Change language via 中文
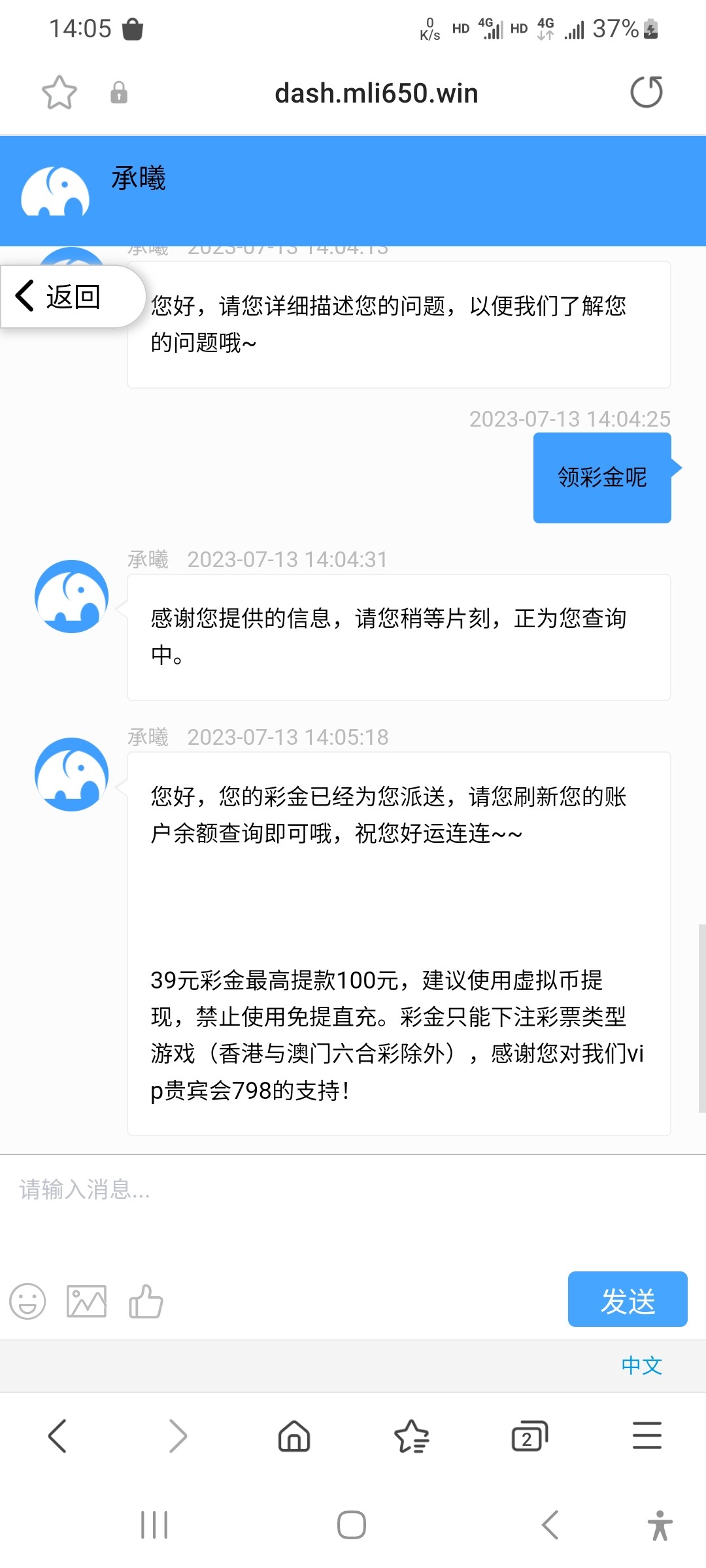This screenshot has height=1568, width=706. 641,1365
